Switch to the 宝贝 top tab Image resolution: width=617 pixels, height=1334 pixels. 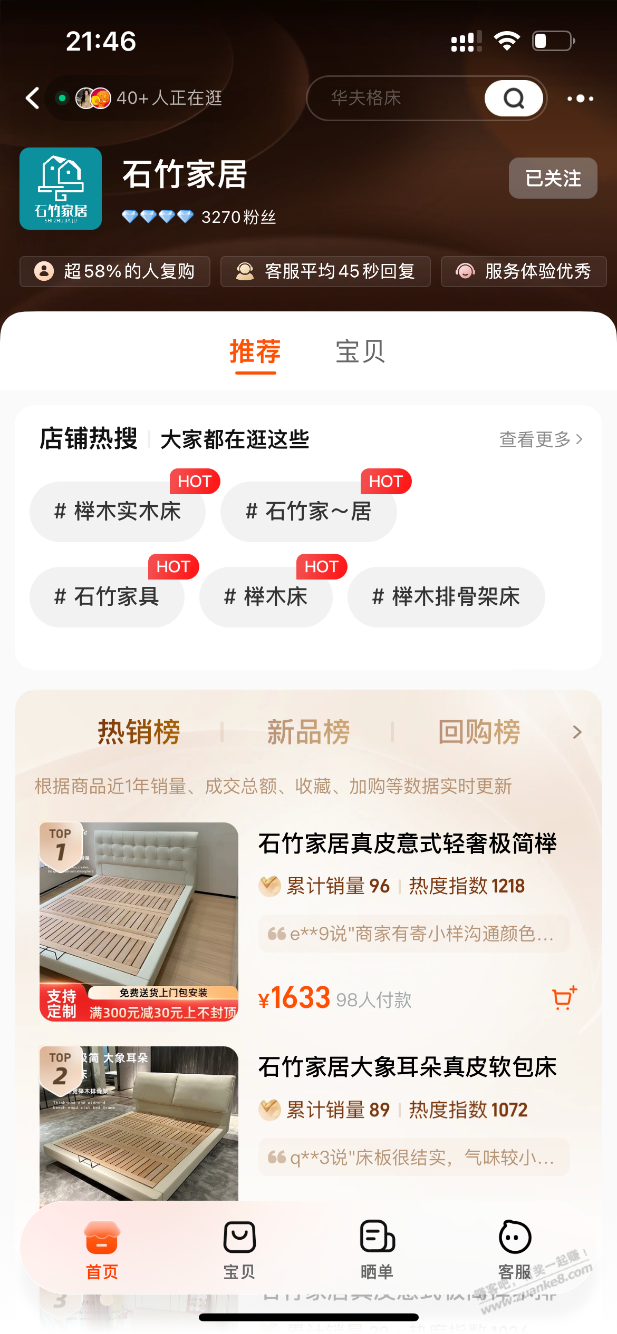click(360, 352)
